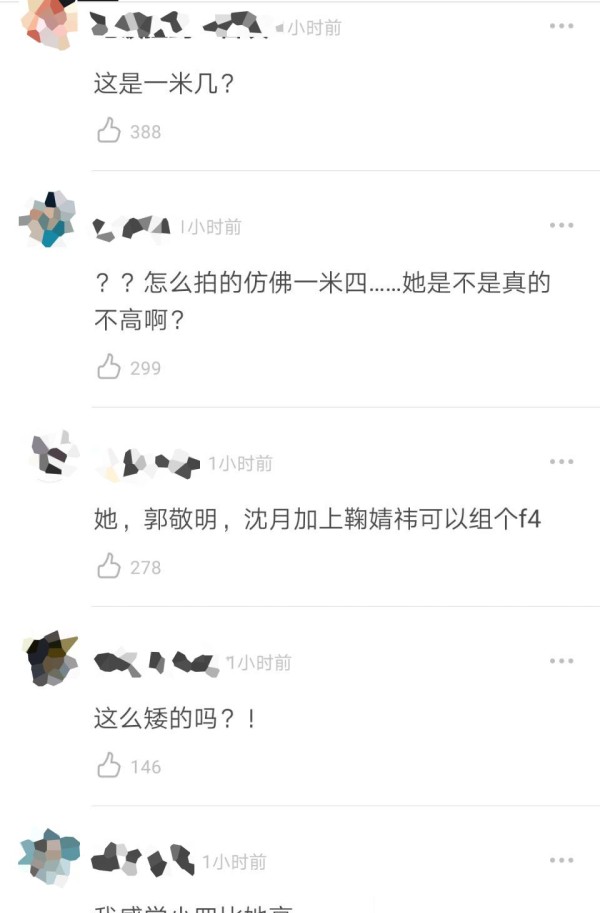
Task: Open overflow menu on the "怎么拍的仿佛一米四" comment
Action: click(x=561, y=226)
